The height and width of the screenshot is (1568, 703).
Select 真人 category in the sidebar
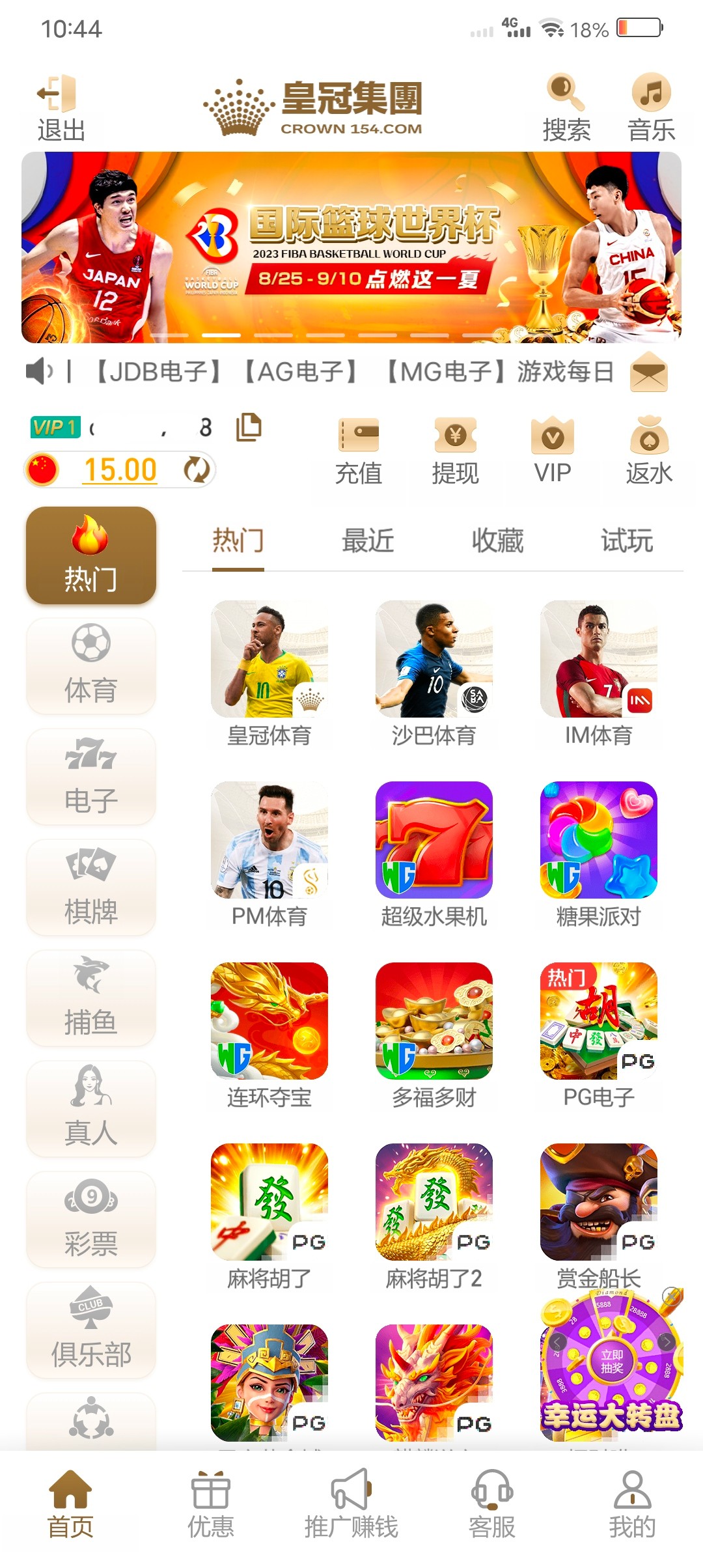pos(91,1108)
